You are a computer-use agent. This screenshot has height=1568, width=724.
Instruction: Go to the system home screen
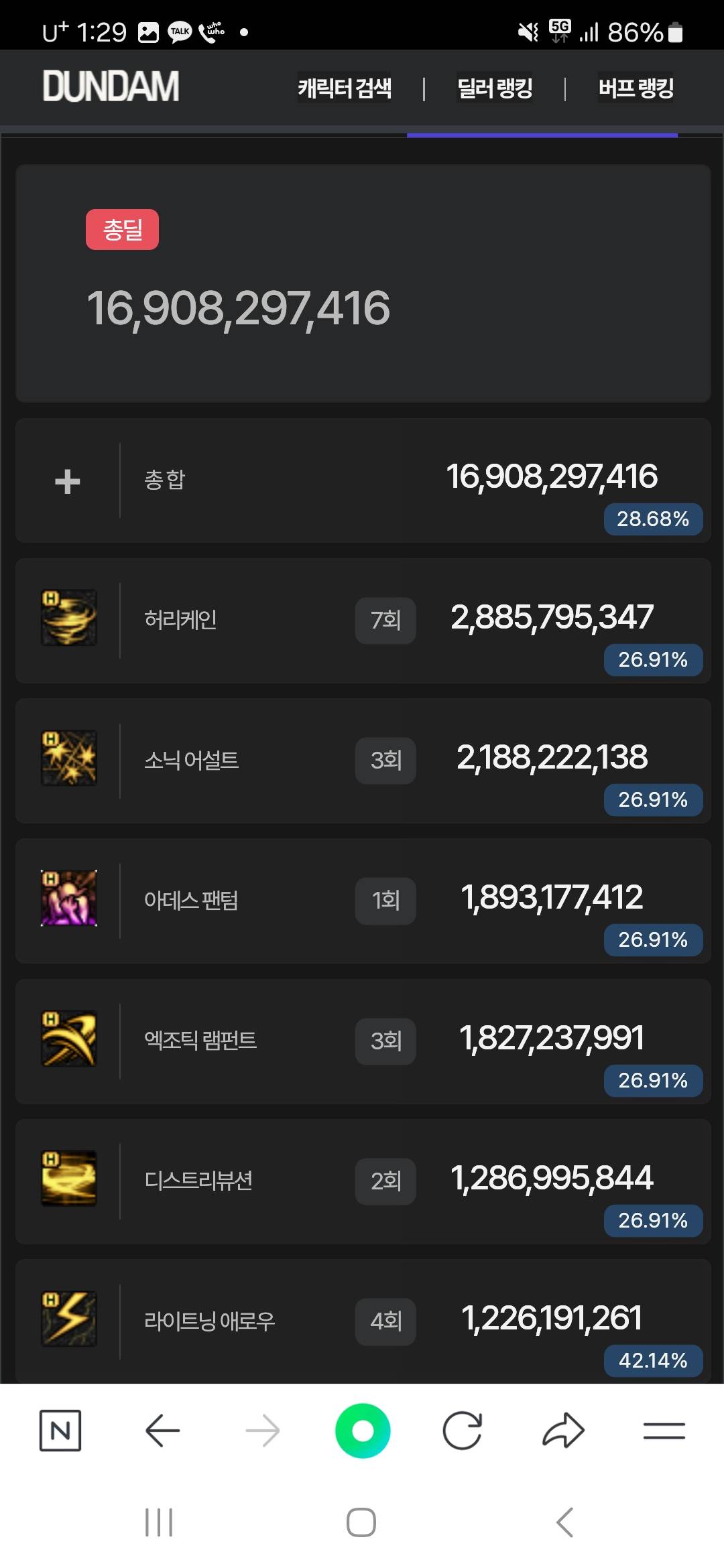coord(361,1522)
